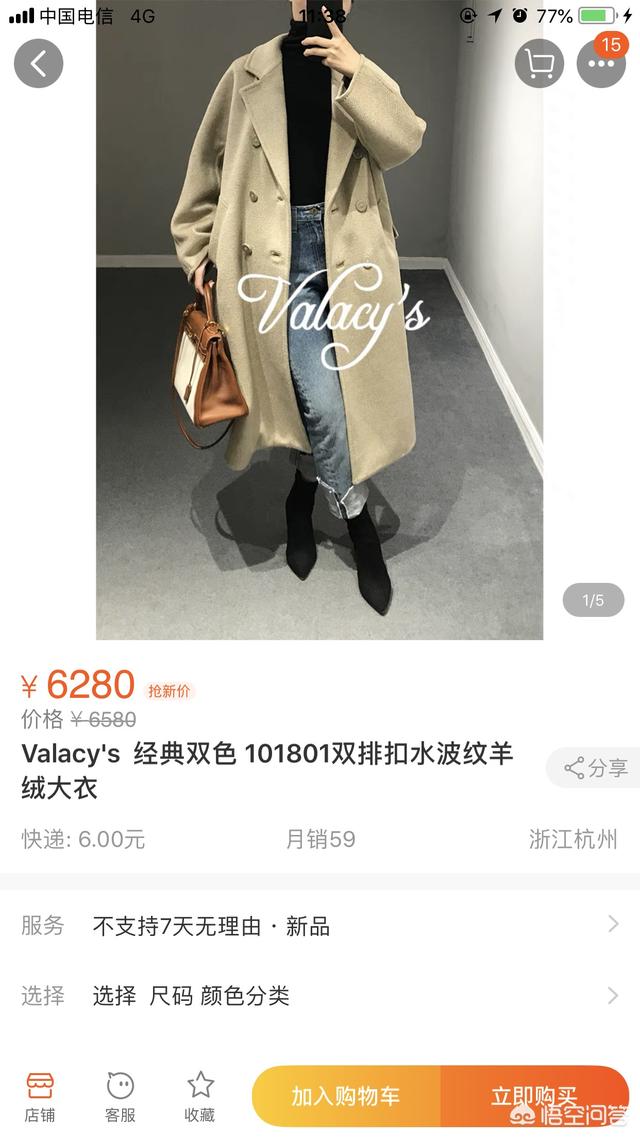
Task: Share this coat listing
Action: pos(595,768)
